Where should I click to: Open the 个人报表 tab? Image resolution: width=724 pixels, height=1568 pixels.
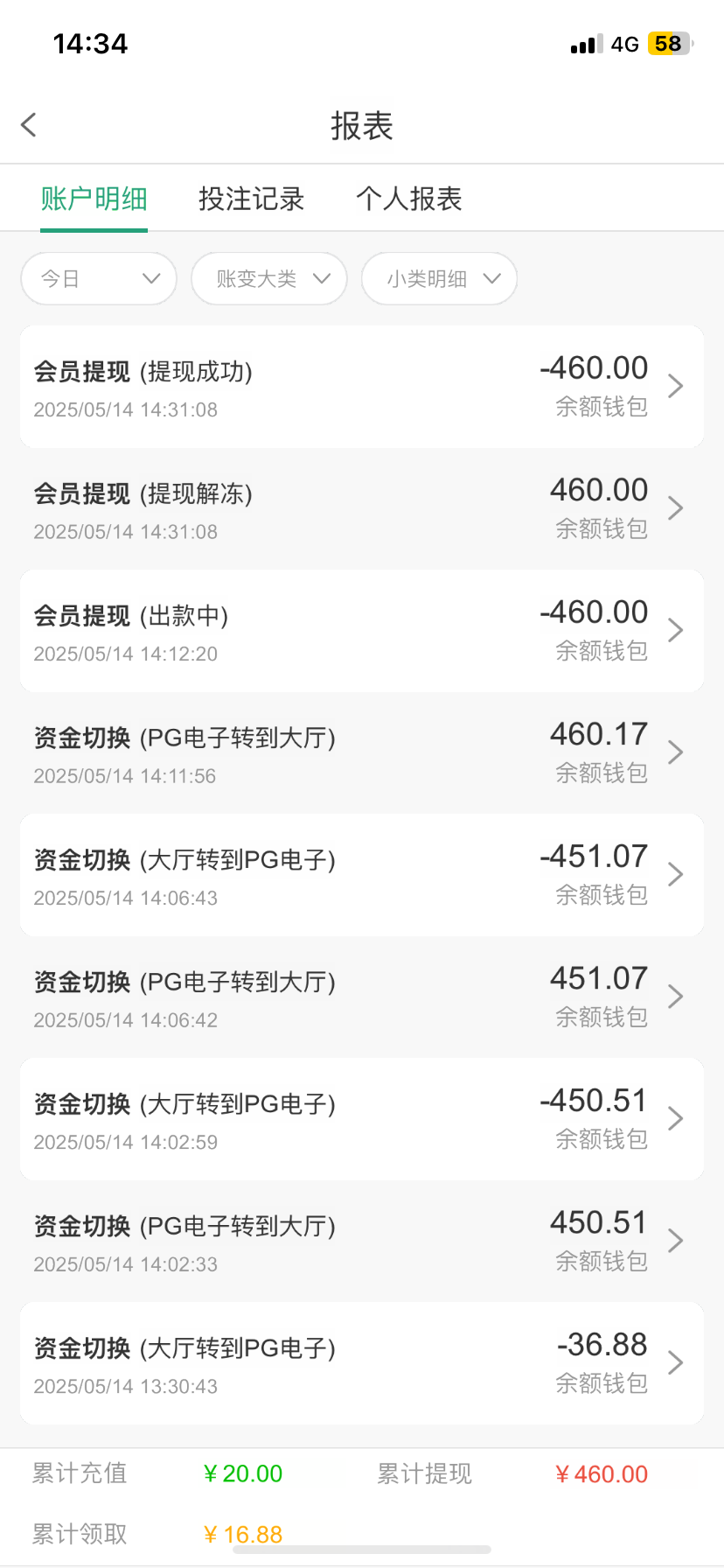tap(408, 199)
